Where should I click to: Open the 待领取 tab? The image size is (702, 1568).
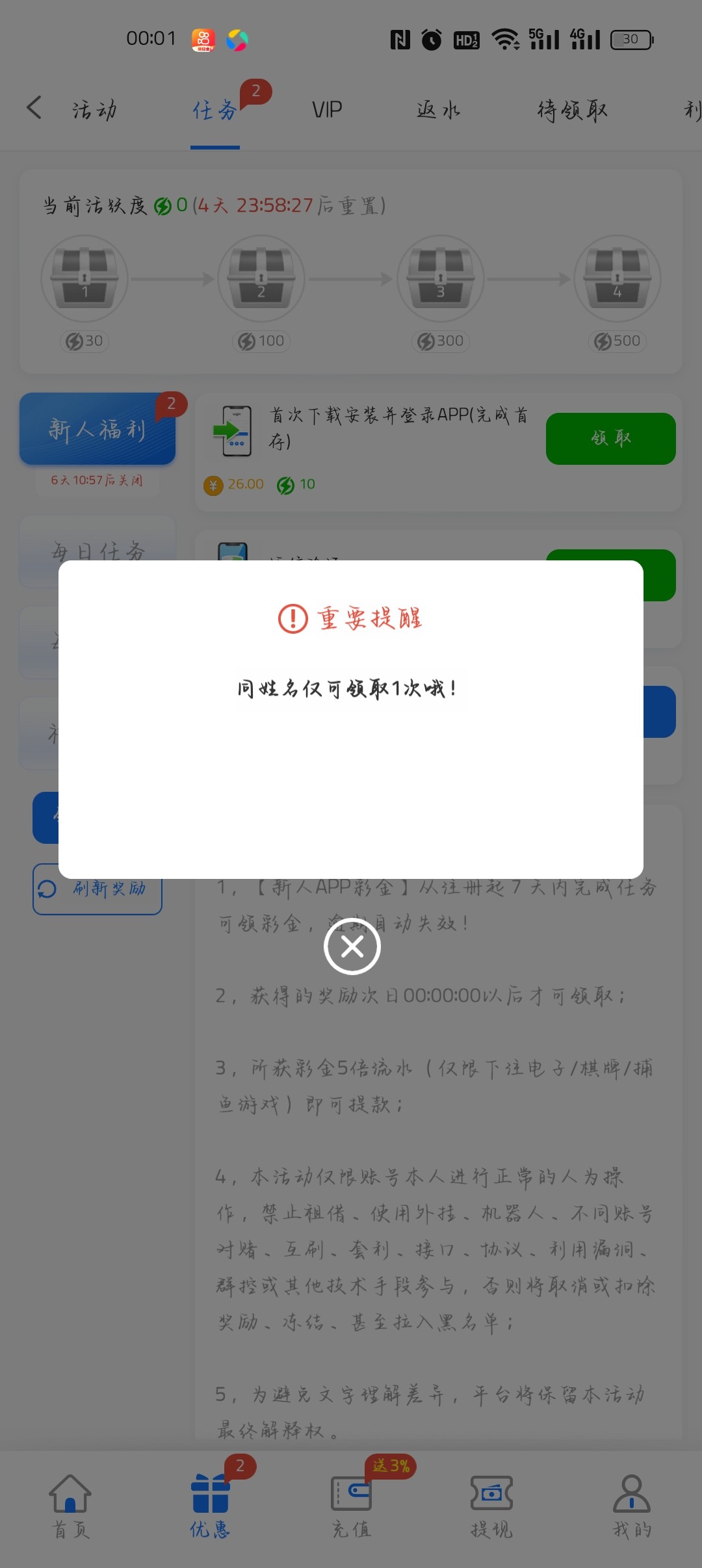tap(572, 110)
